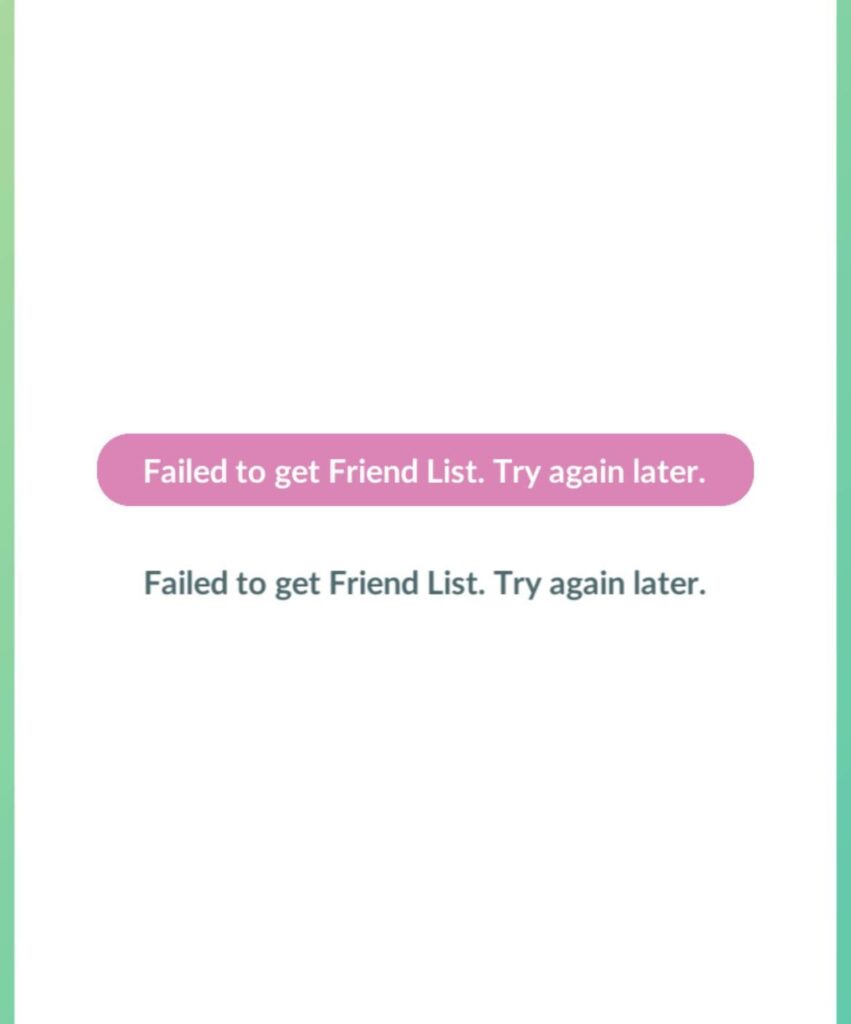Click the gray error text below the banner
Viewport: 851px width, 1024px height.
425,583
